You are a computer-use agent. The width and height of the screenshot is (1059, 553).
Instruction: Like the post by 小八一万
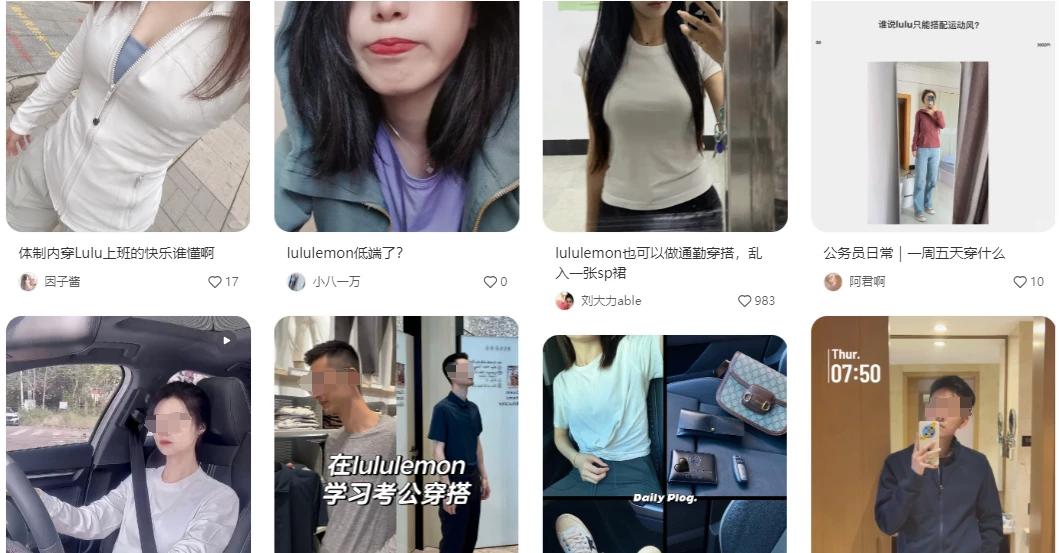[x=490, y=282]
